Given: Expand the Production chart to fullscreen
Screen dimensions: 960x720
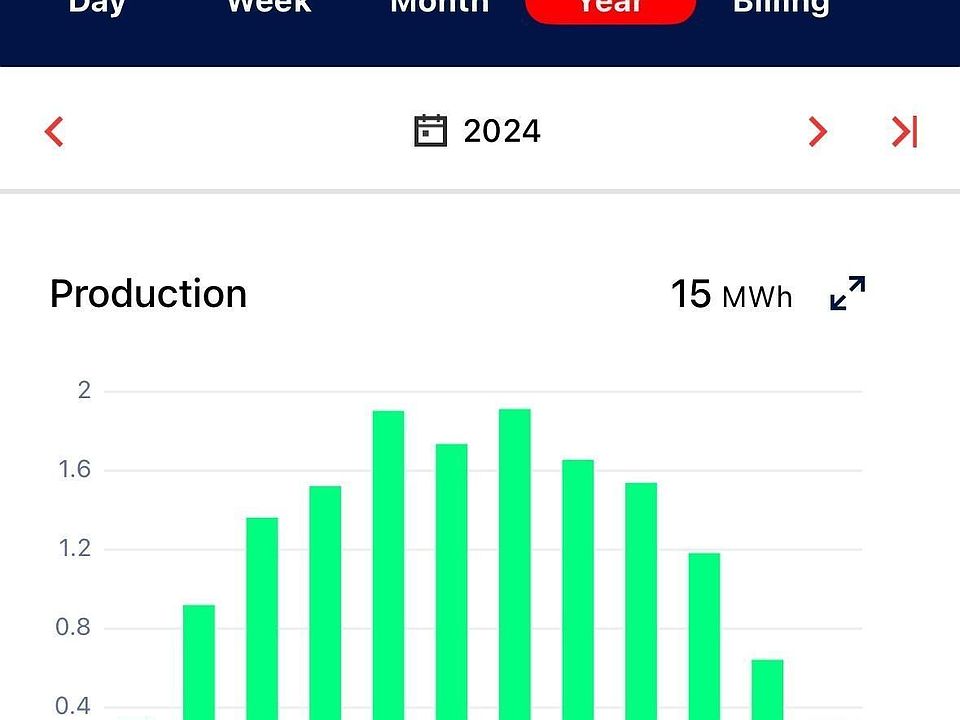Looking at the screenshot, I should coord(848,293).
